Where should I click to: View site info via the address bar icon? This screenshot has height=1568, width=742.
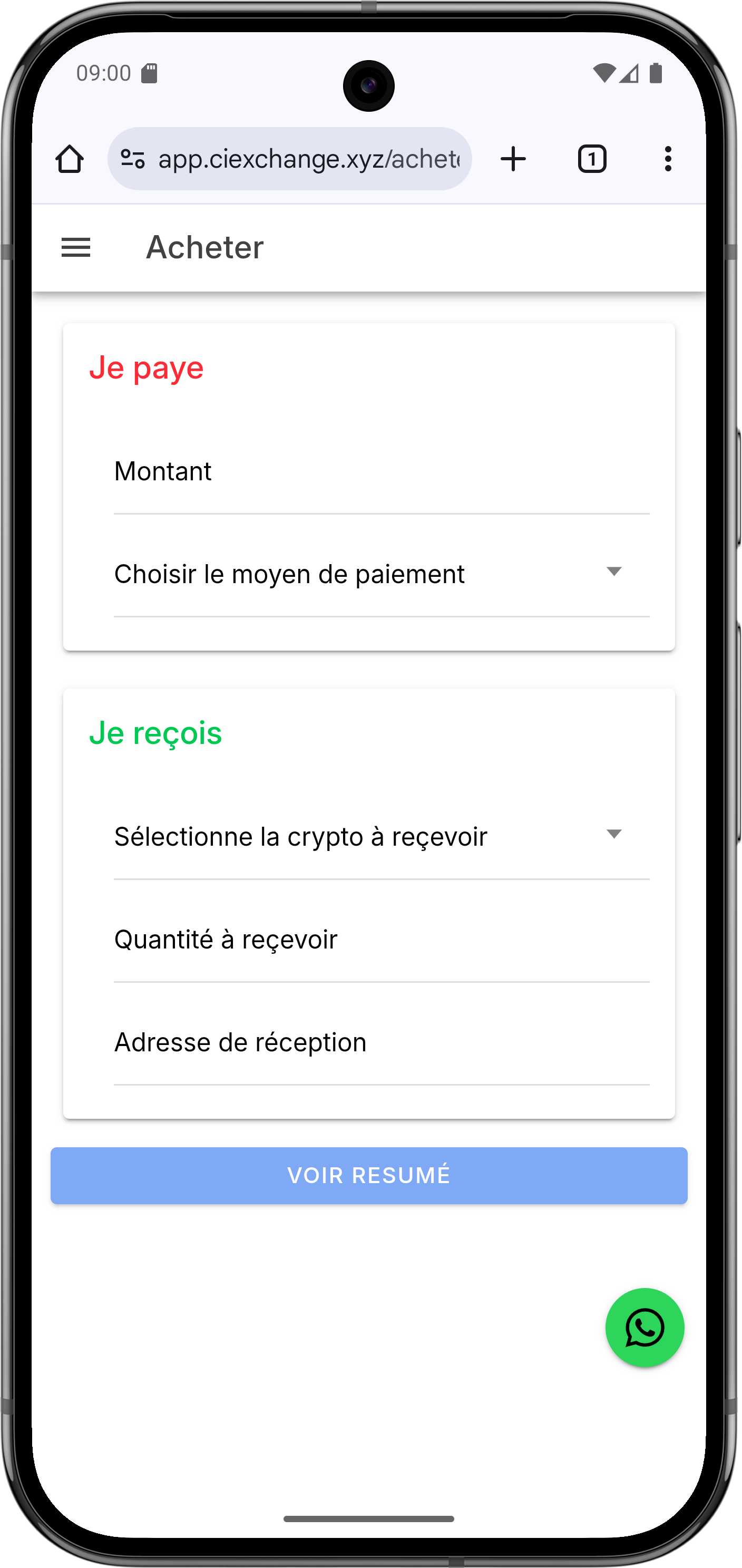click(133, 159)
